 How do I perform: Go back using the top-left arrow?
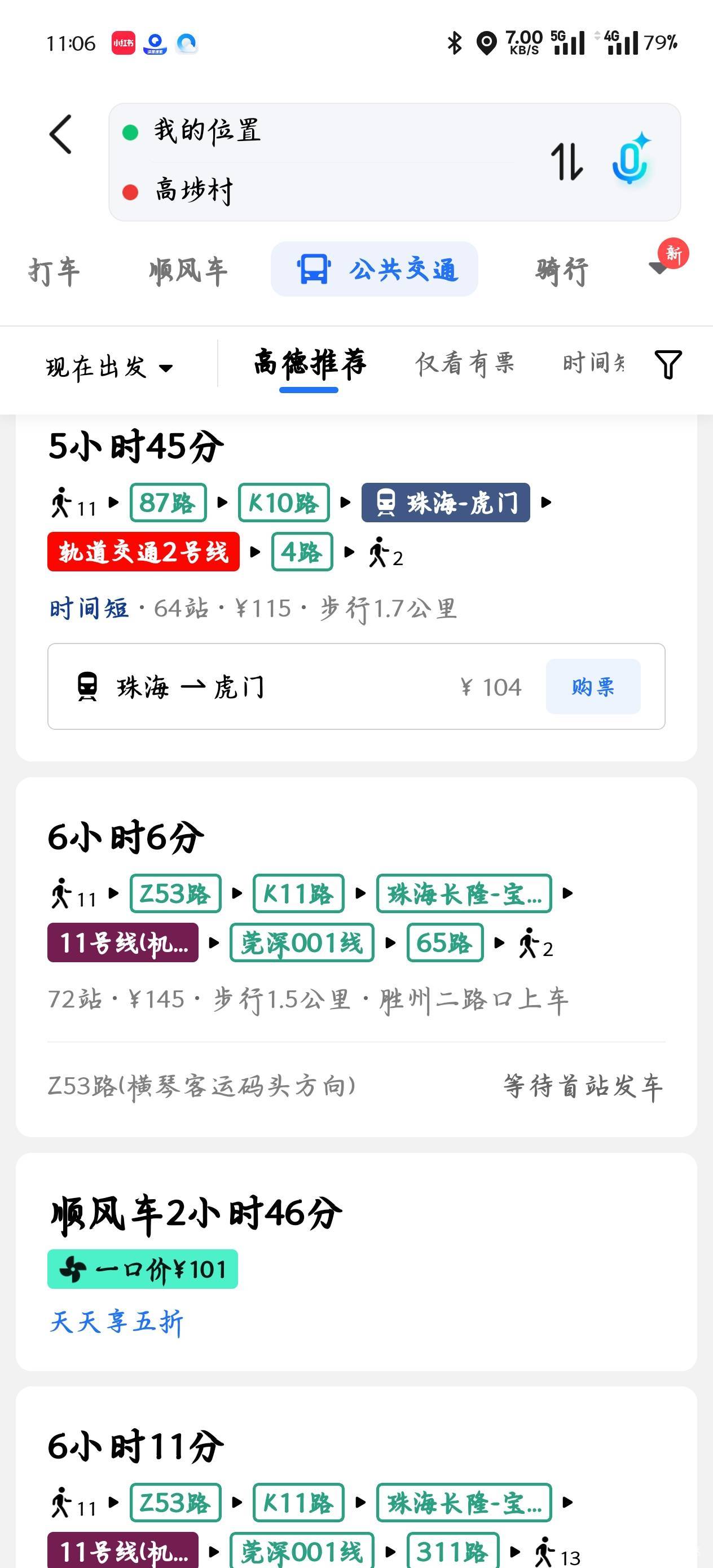pyautogui.click(x=61, y=135)
